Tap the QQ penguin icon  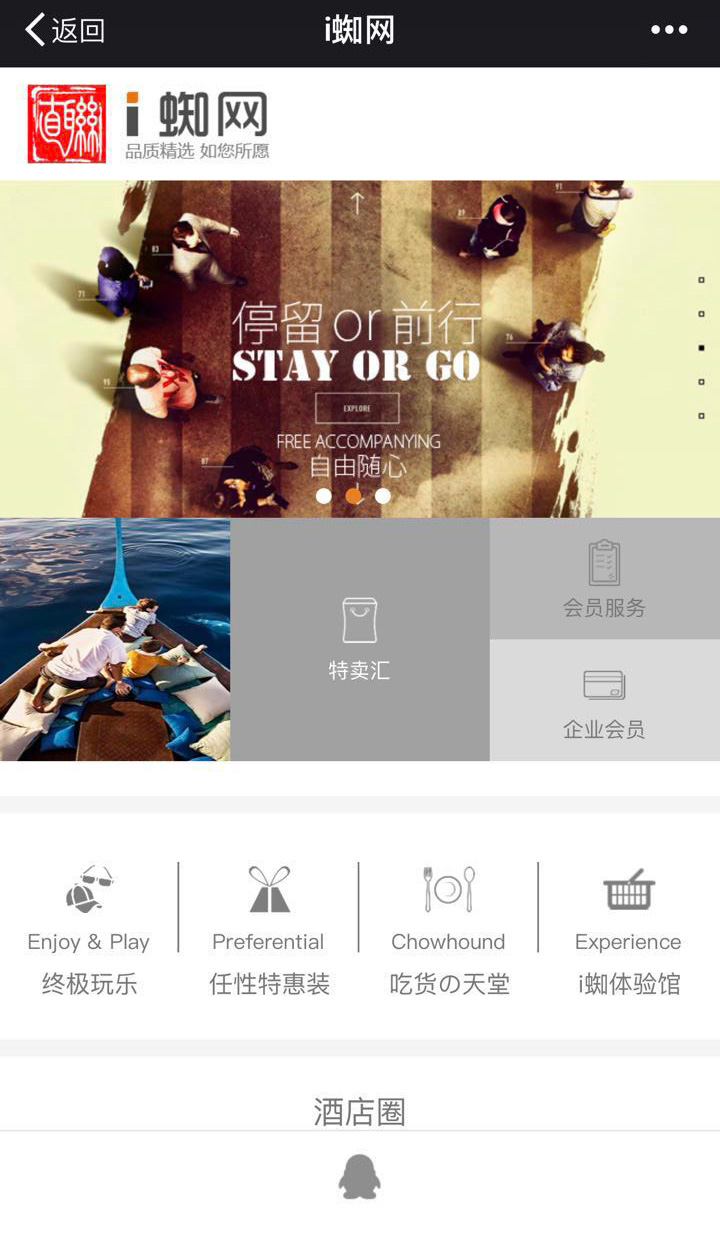pos(359,1176)
